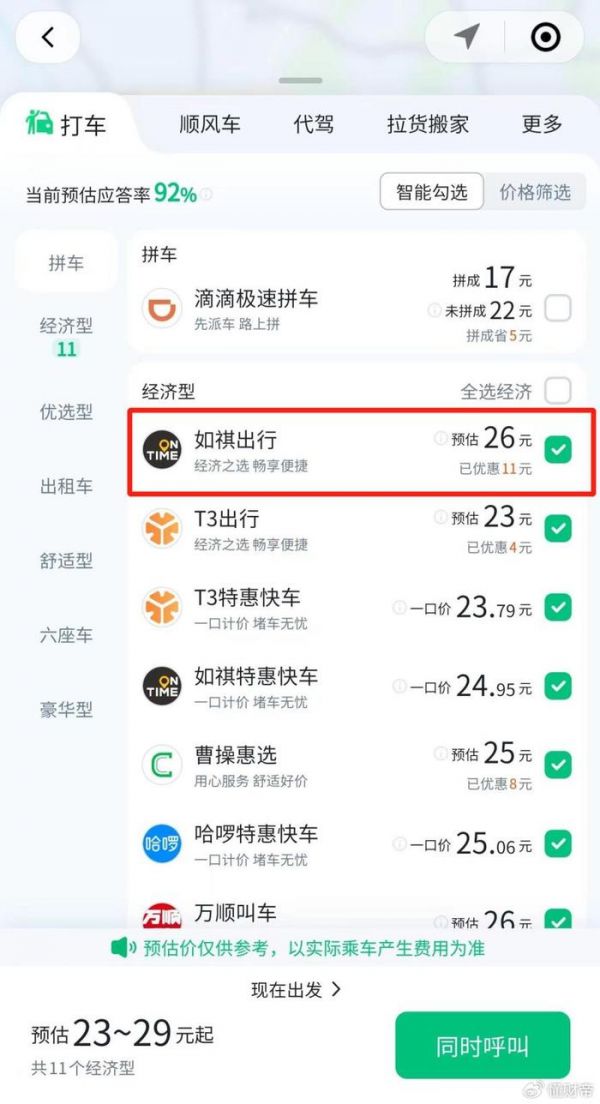Check the 滴滴极速拼车 checkbox
Viewport: 600px width, 1104px height.
(x=557, y=308)
